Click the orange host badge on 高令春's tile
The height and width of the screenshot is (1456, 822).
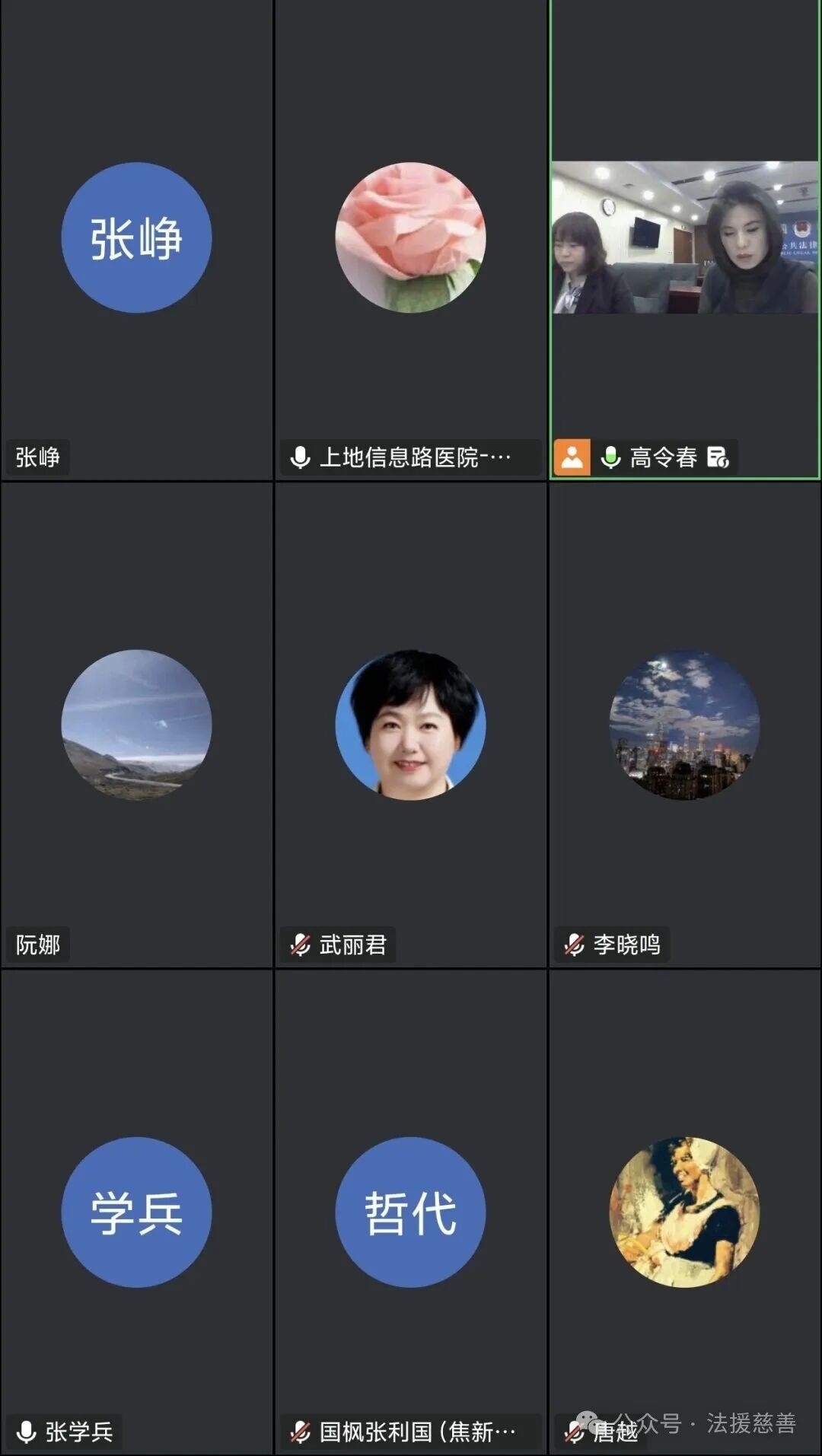pos(572,457)
